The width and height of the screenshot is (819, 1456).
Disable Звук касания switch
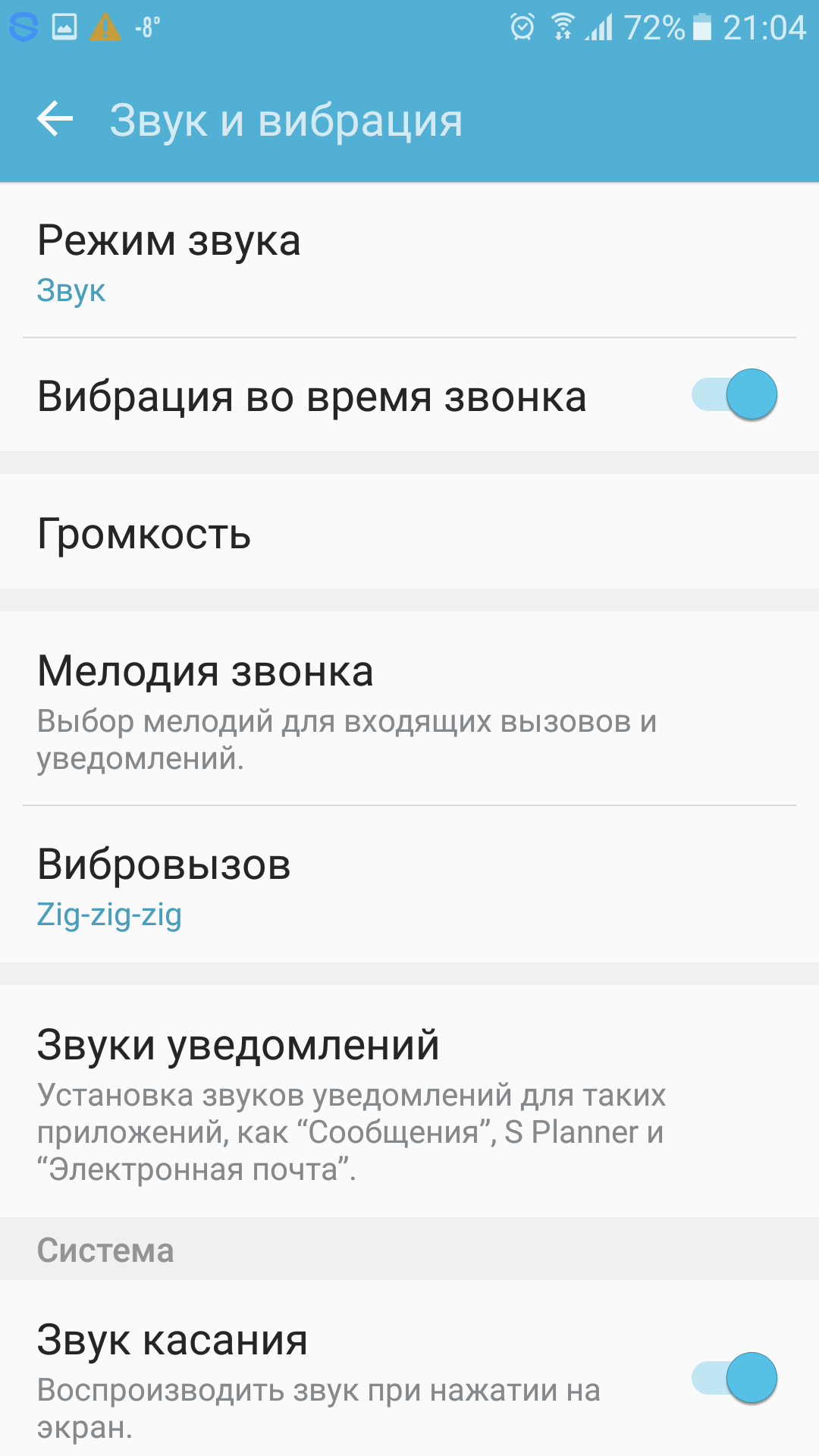pyautogui.click(x=734, y=1378)
